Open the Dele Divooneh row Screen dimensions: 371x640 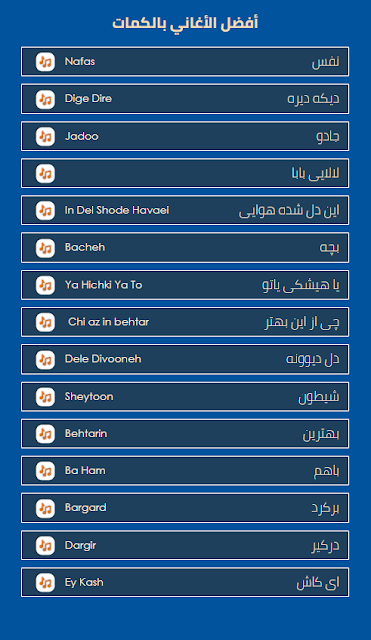185,359
